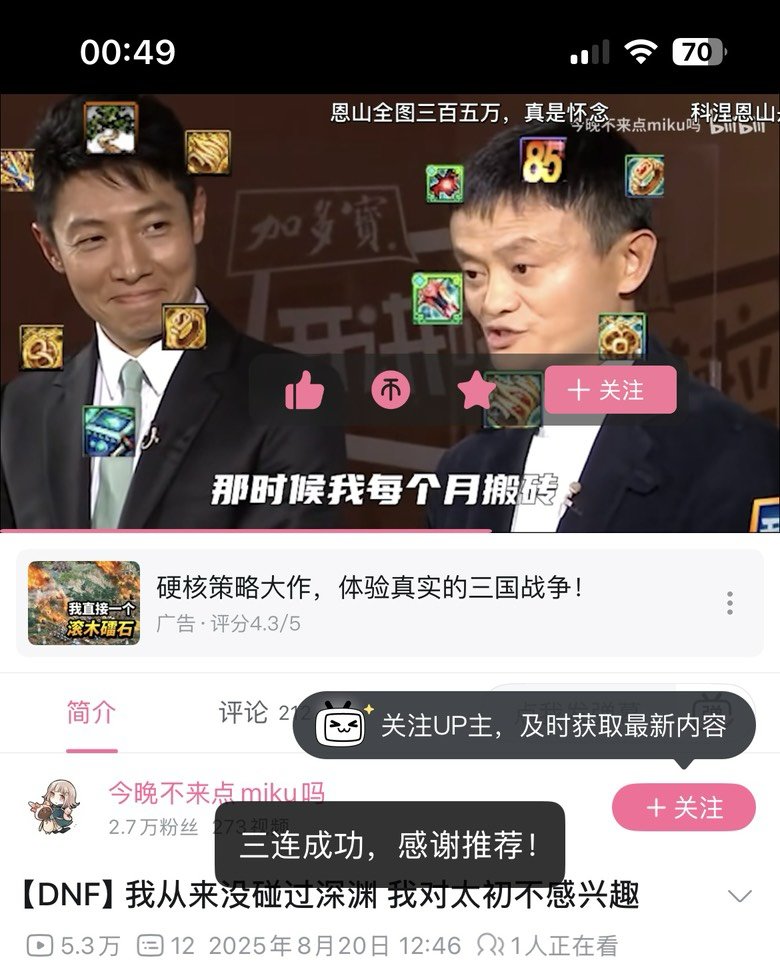Viewport: 780px width, 974px height.
Task: Tap the 关注 button overlaid on the video
Action: pos(610,390)
